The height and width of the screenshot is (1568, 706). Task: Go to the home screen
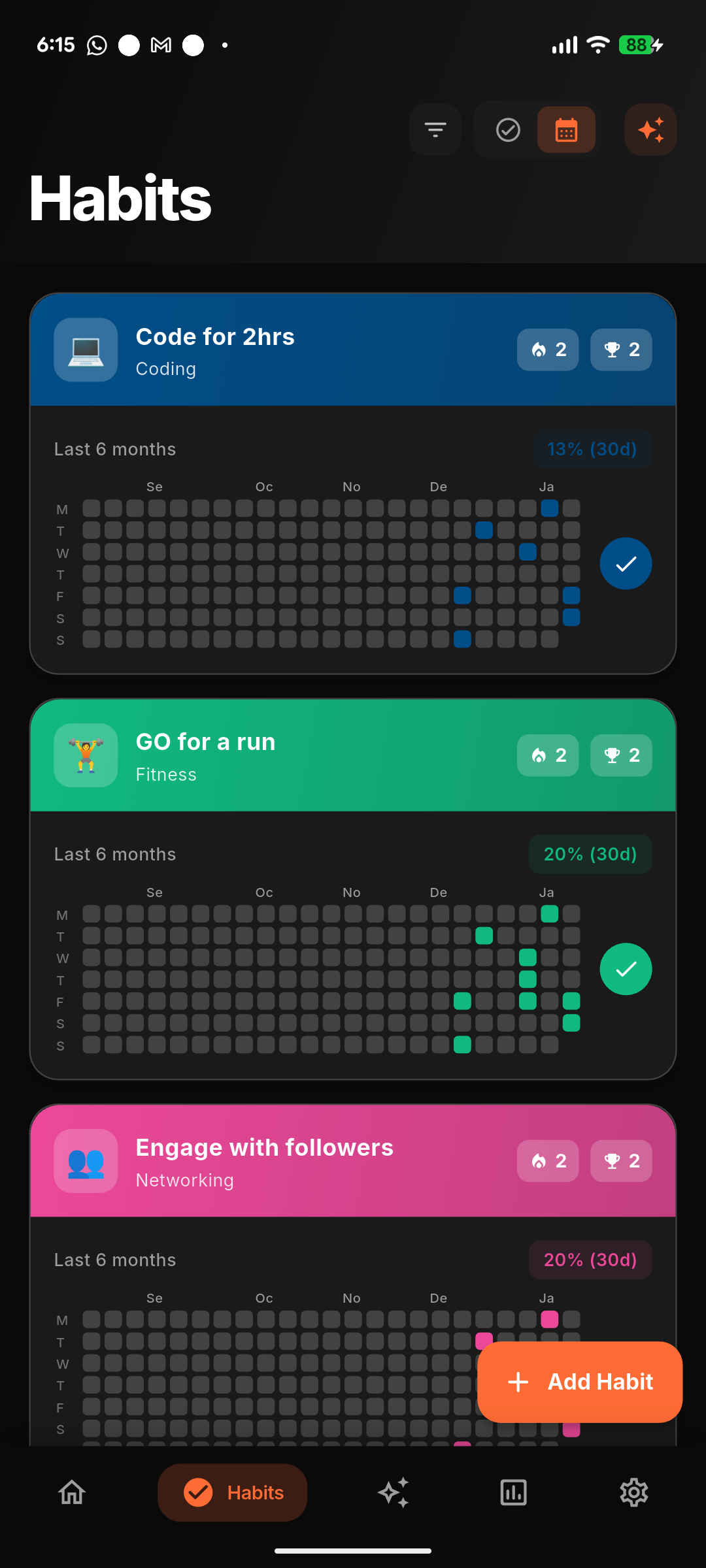point(72,1493)
